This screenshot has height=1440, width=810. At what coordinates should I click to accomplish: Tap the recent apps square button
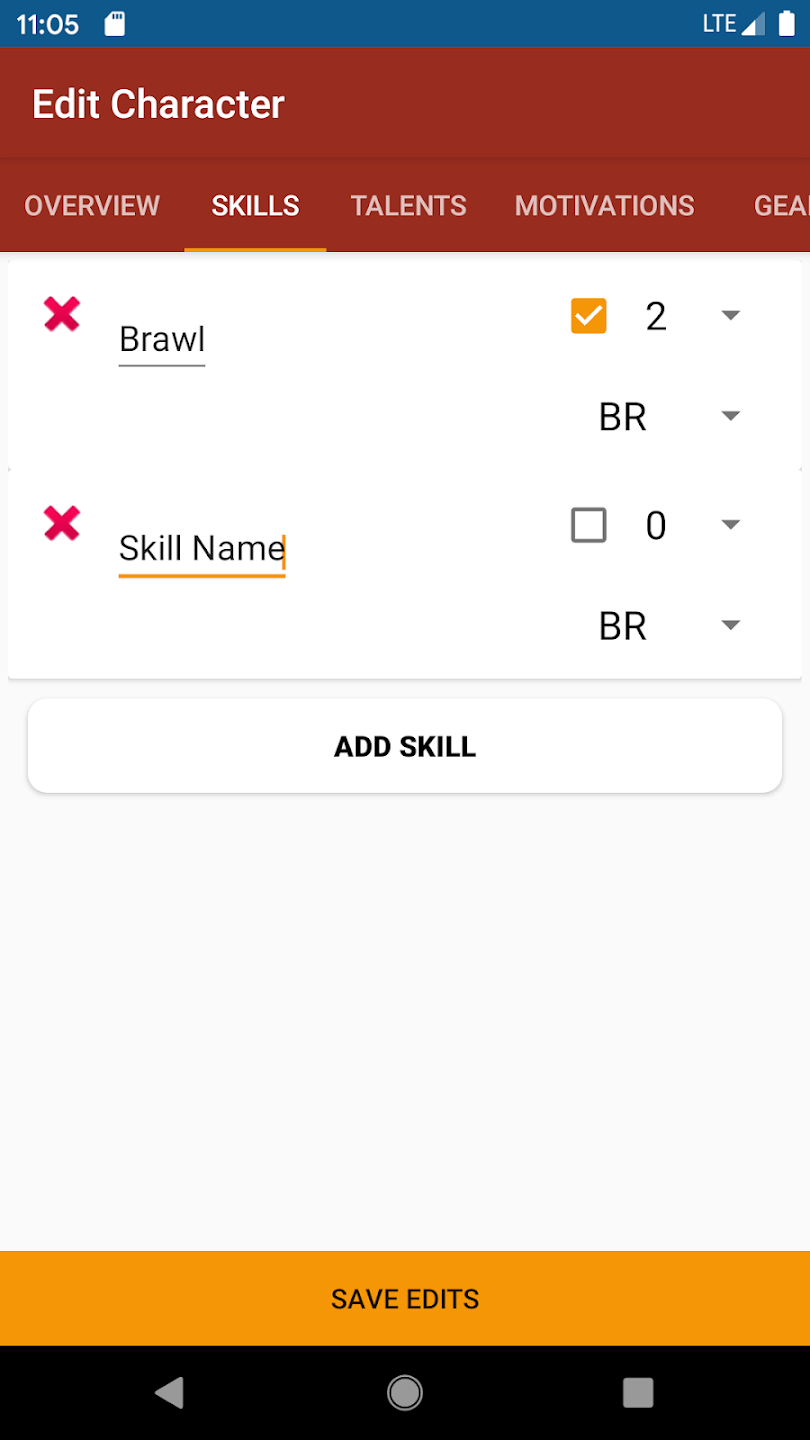pos(638,1392)
